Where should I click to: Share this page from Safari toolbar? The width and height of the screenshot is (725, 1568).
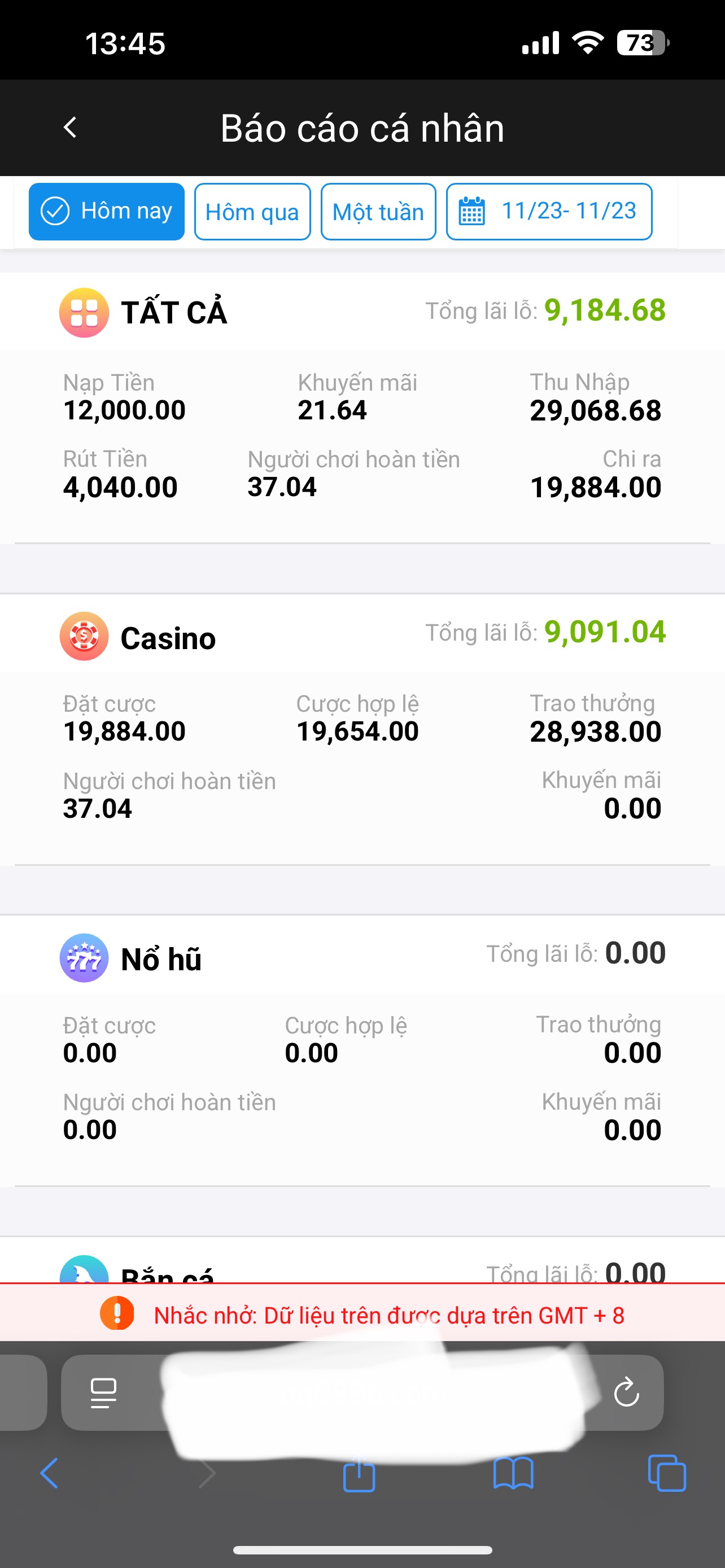coord(359,1473)
